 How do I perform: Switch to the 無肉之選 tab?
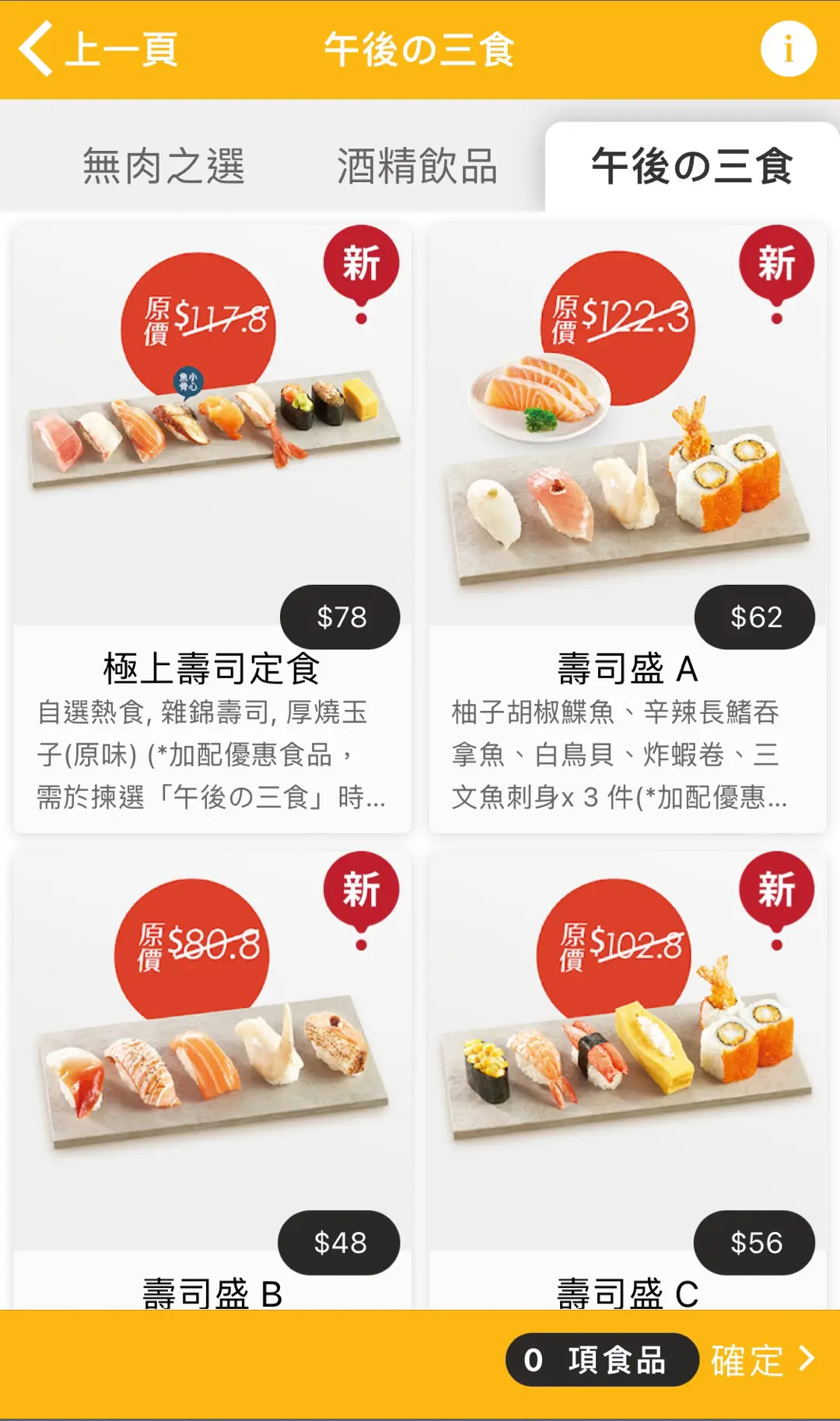coord(163,166)
